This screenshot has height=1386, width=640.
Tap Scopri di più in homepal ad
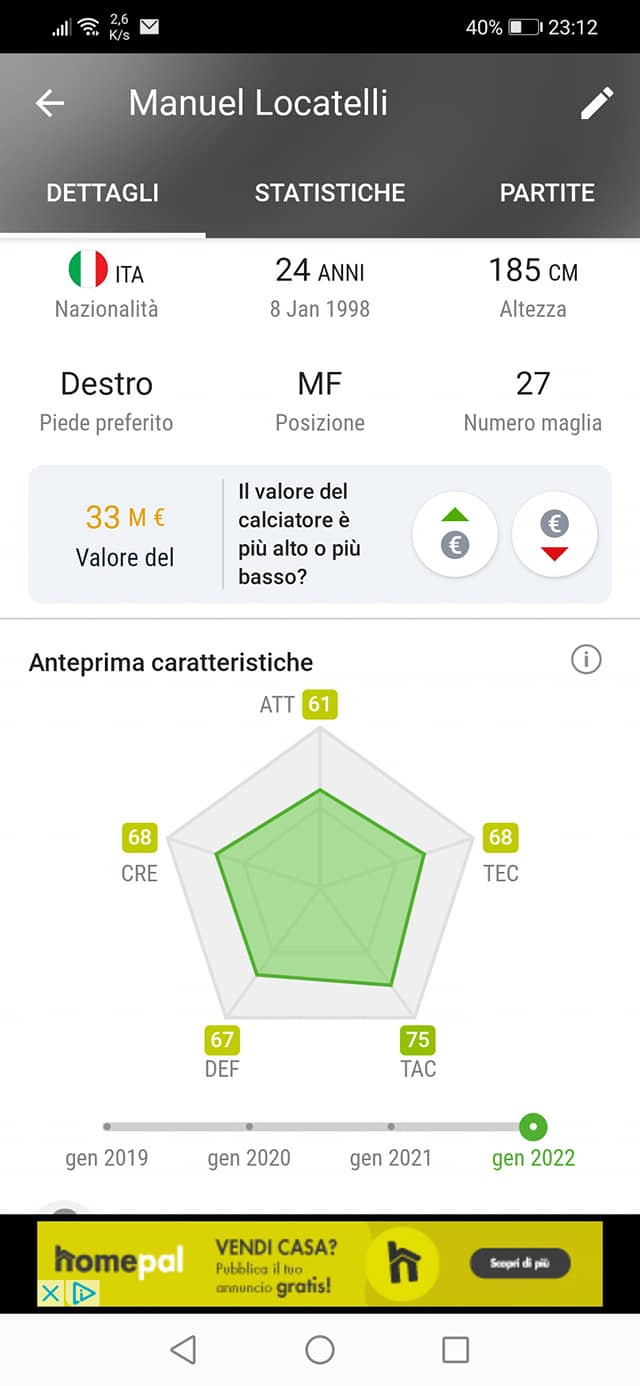point(520,1263)
